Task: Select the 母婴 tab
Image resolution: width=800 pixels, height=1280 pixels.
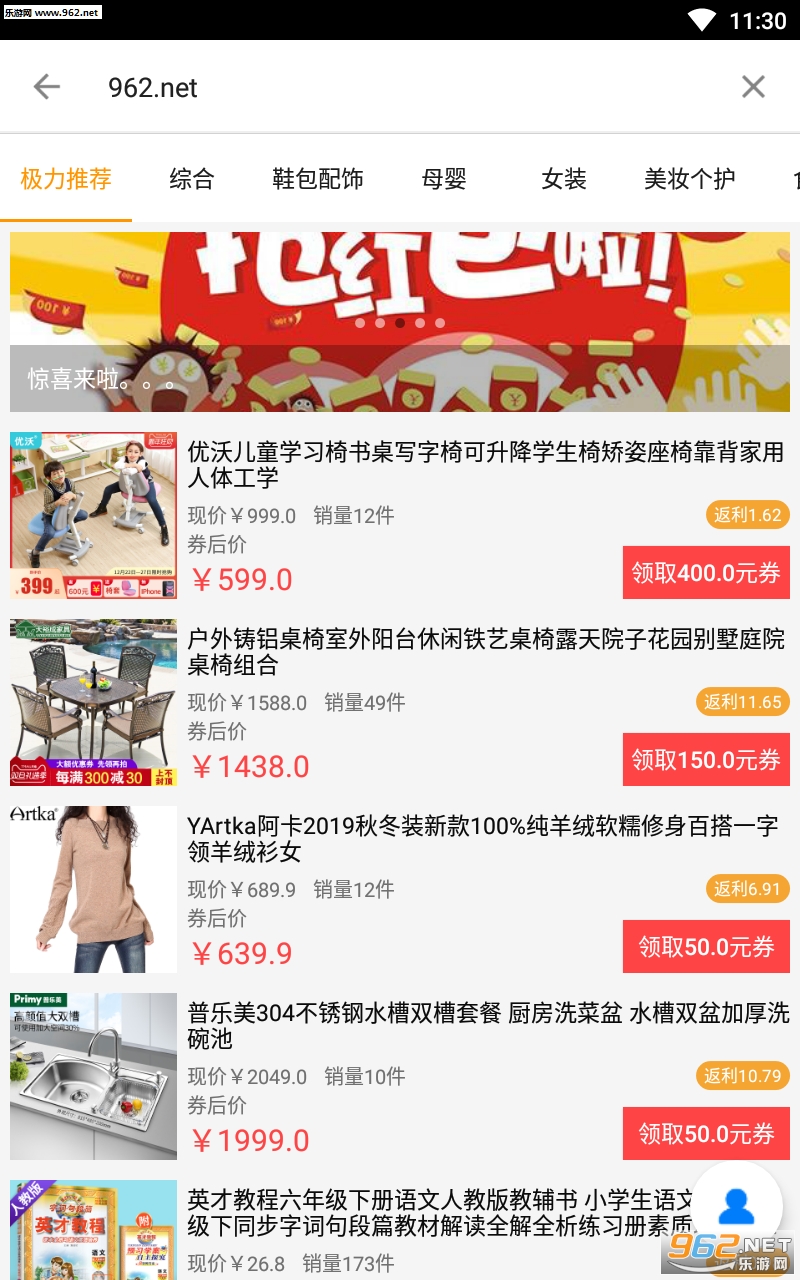Action: click(444, 179)
